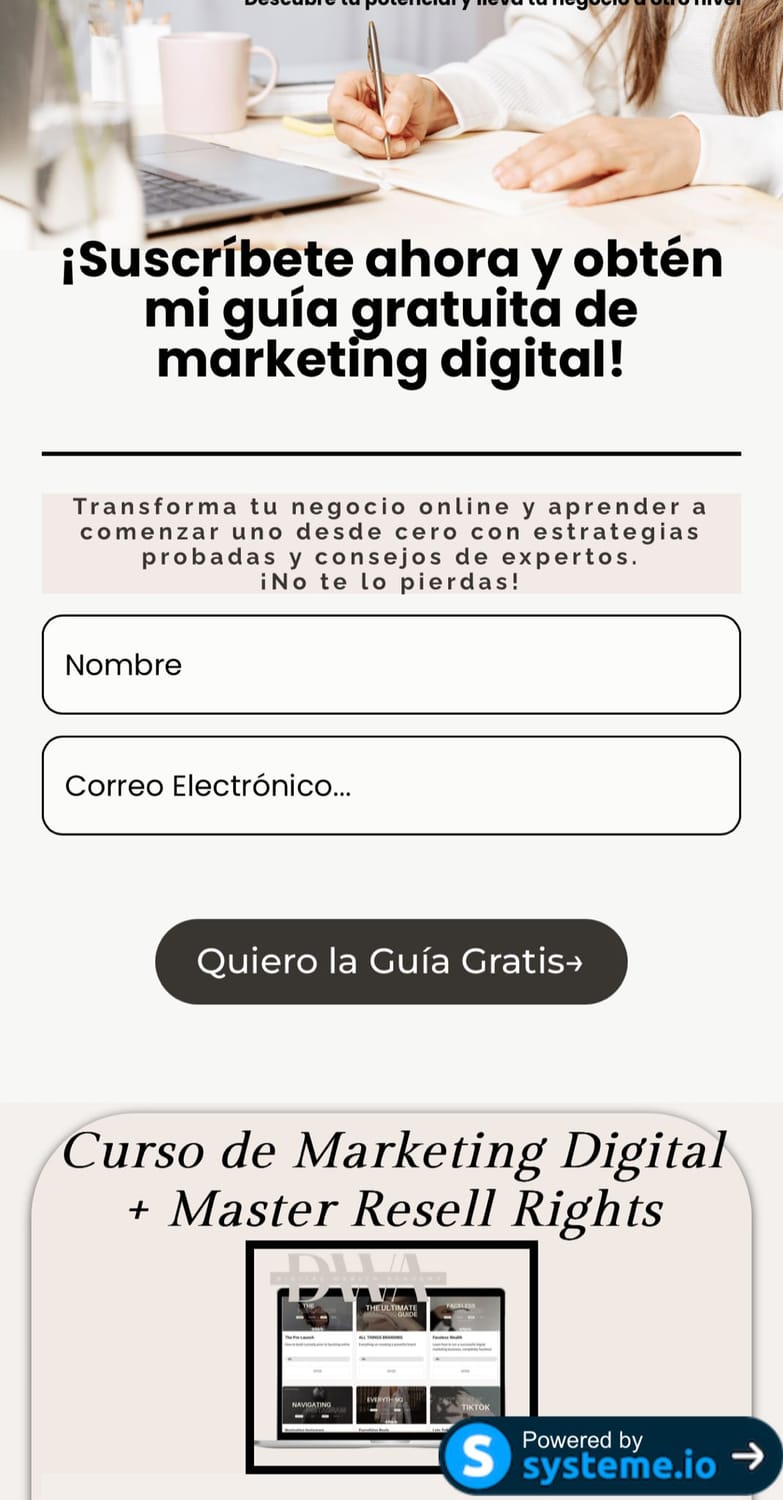Open the Powered by systeme.io badge
This screenshot has width=783, height=1500.
coord(612,1456)
